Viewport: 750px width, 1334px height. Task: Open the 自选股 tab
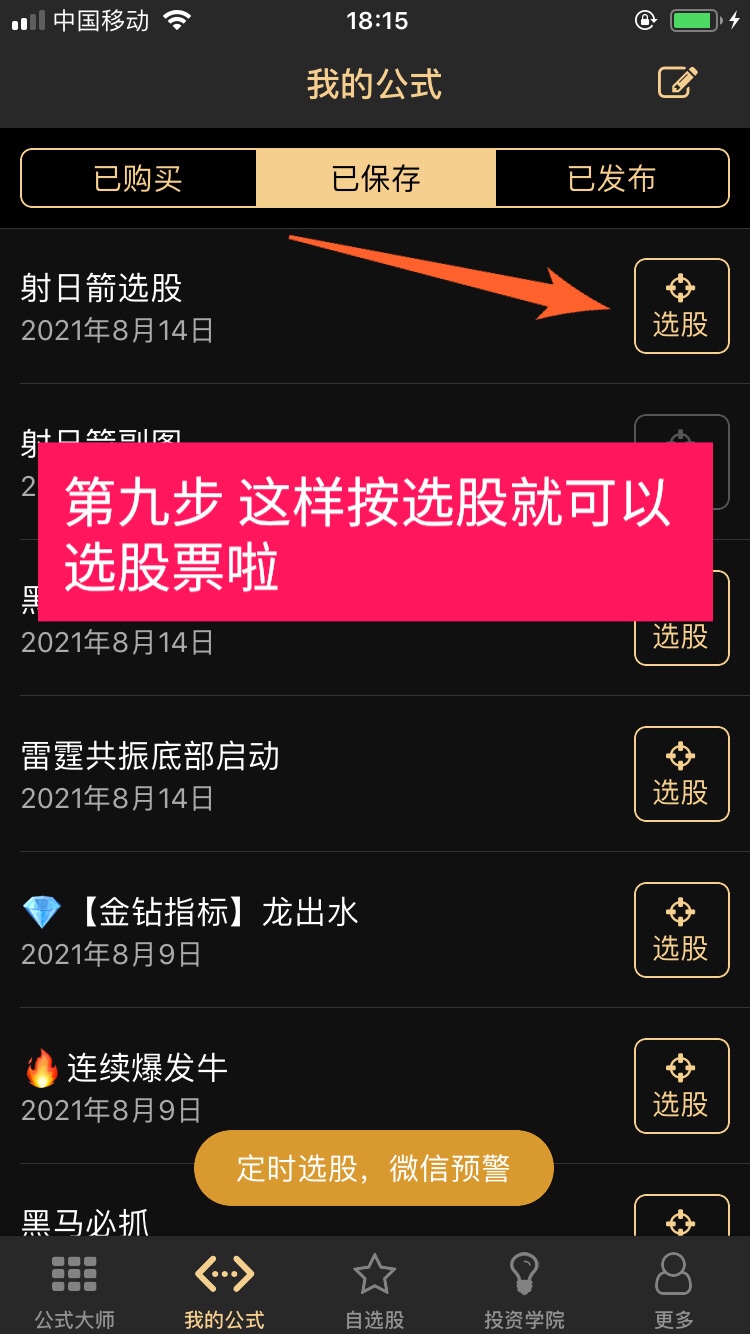tap(374, 1290)
